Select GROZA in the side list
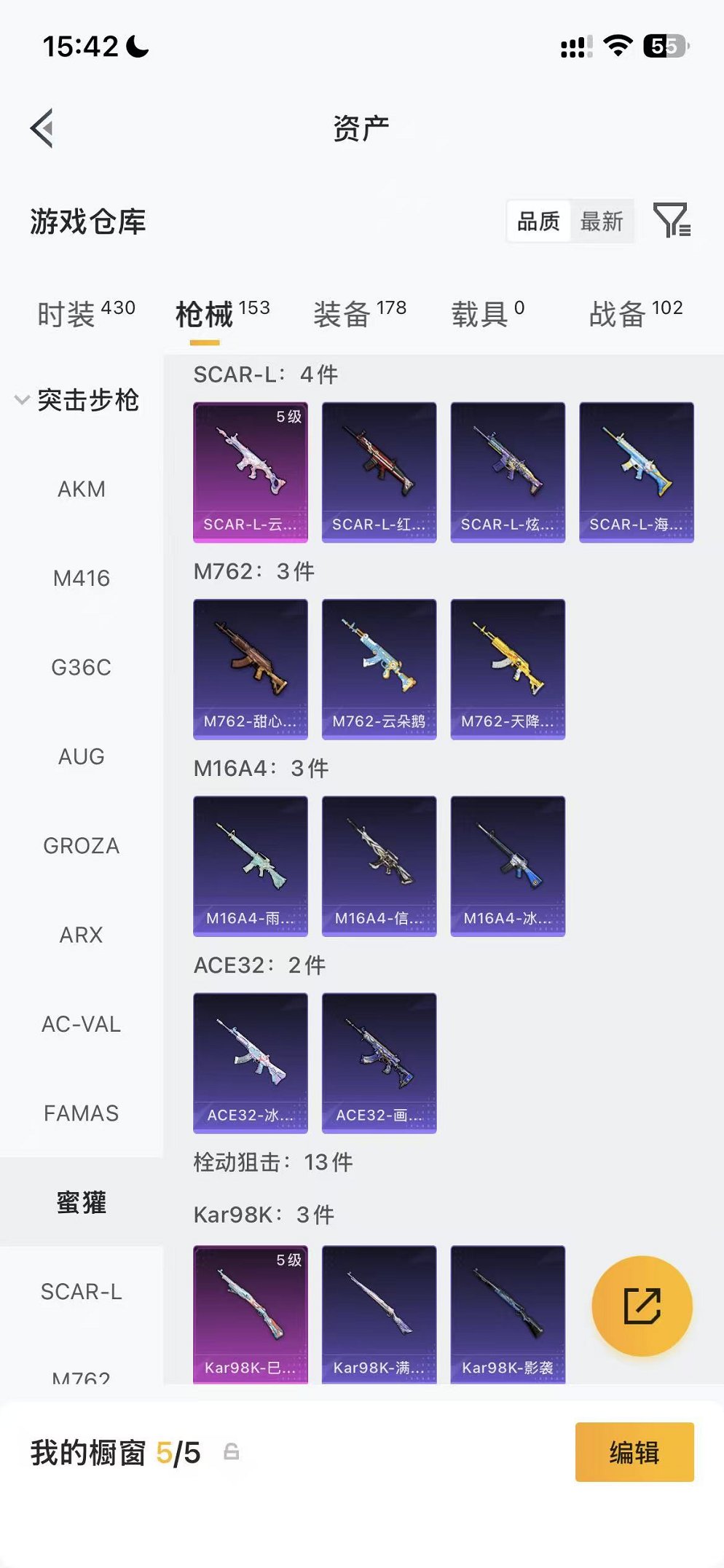Viewport: 724px width, 1568px height. (82, 846)
